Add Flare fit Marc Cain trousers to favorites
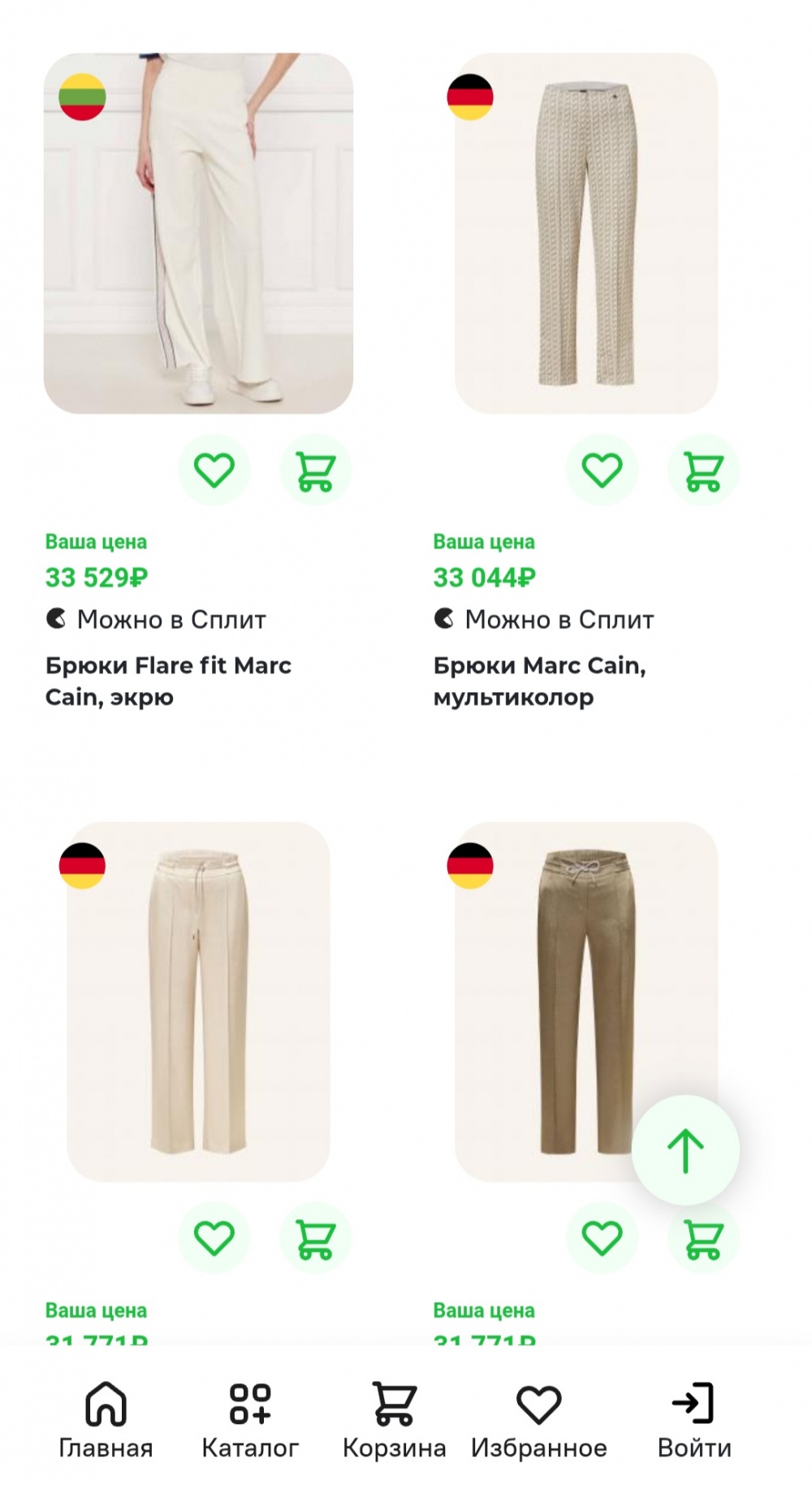This screenshot has width=812, height=1485. pos(214,470)
